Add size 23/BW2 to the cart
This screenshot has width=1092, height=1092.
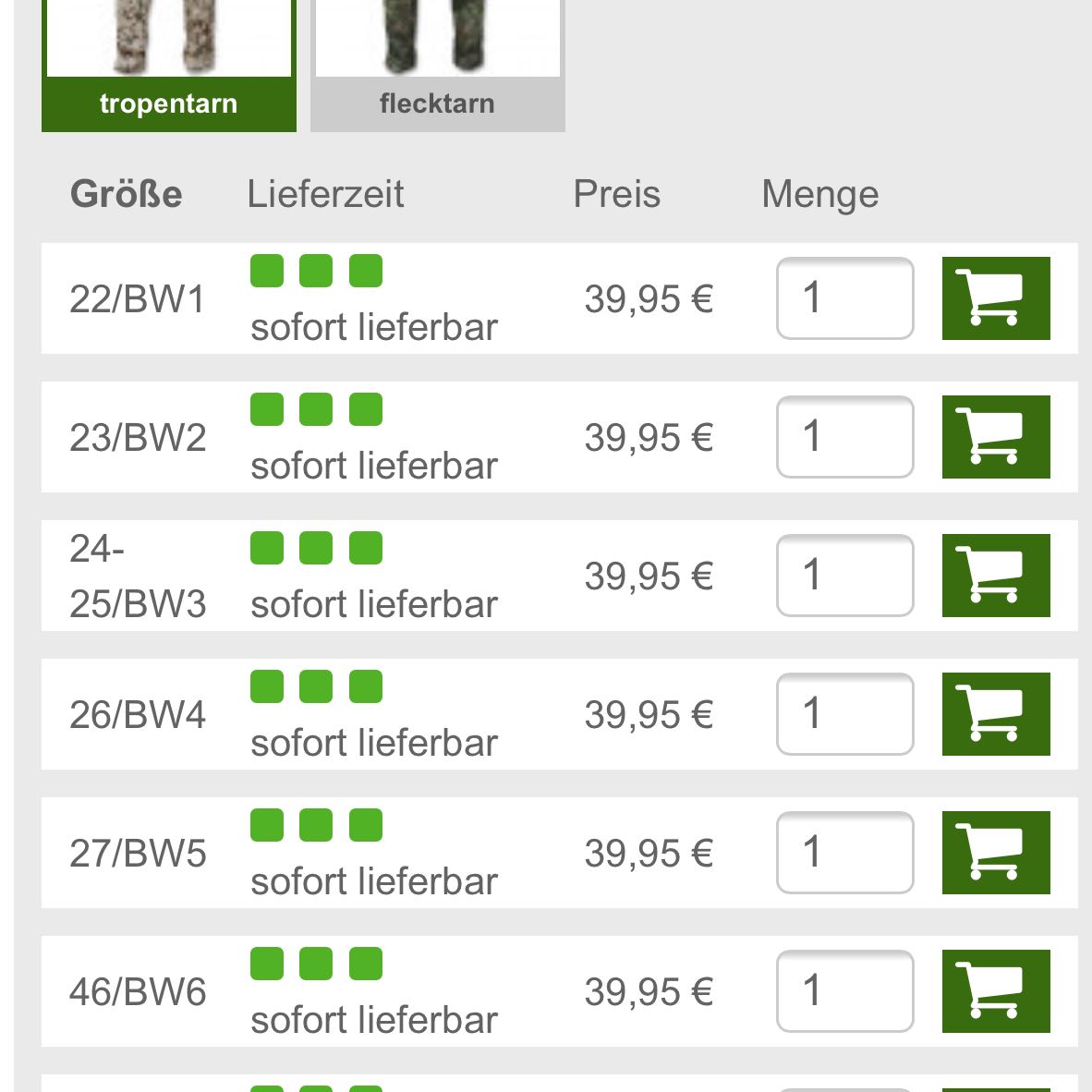tap(995, 437)
